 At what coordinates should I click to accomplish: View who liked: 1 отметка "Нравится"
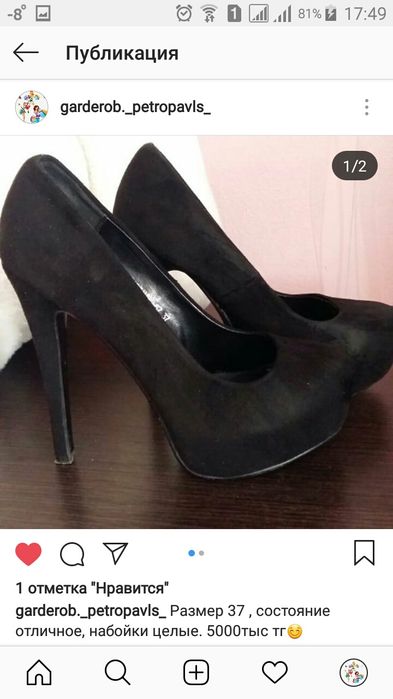pyautogui.click(x=93, y=588)
